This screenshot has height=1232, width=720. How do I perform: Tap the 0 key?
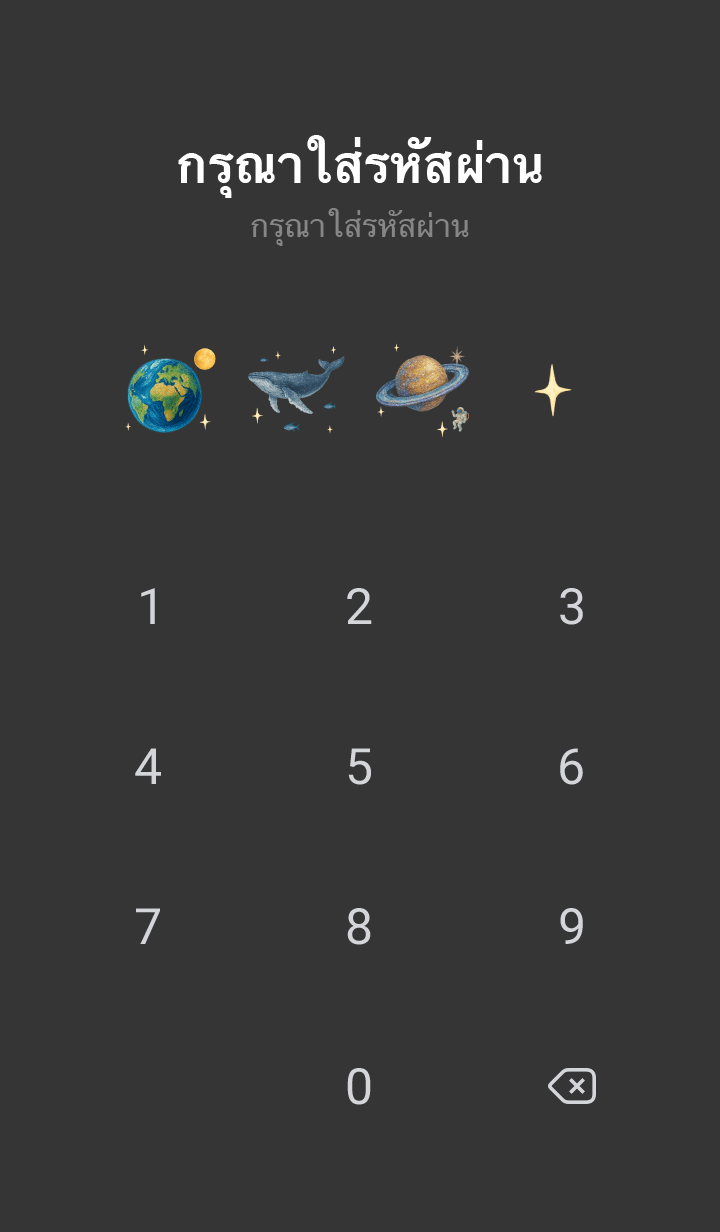[359, 1087]
